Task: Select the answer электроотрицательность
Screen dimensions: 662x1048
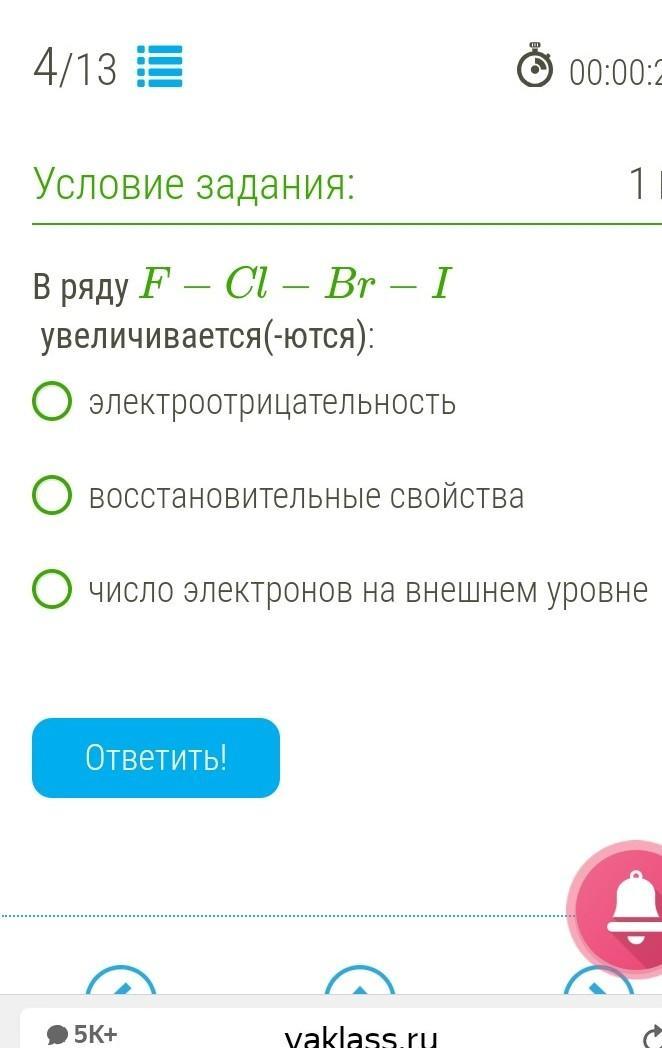Action: tap(52, 402)
